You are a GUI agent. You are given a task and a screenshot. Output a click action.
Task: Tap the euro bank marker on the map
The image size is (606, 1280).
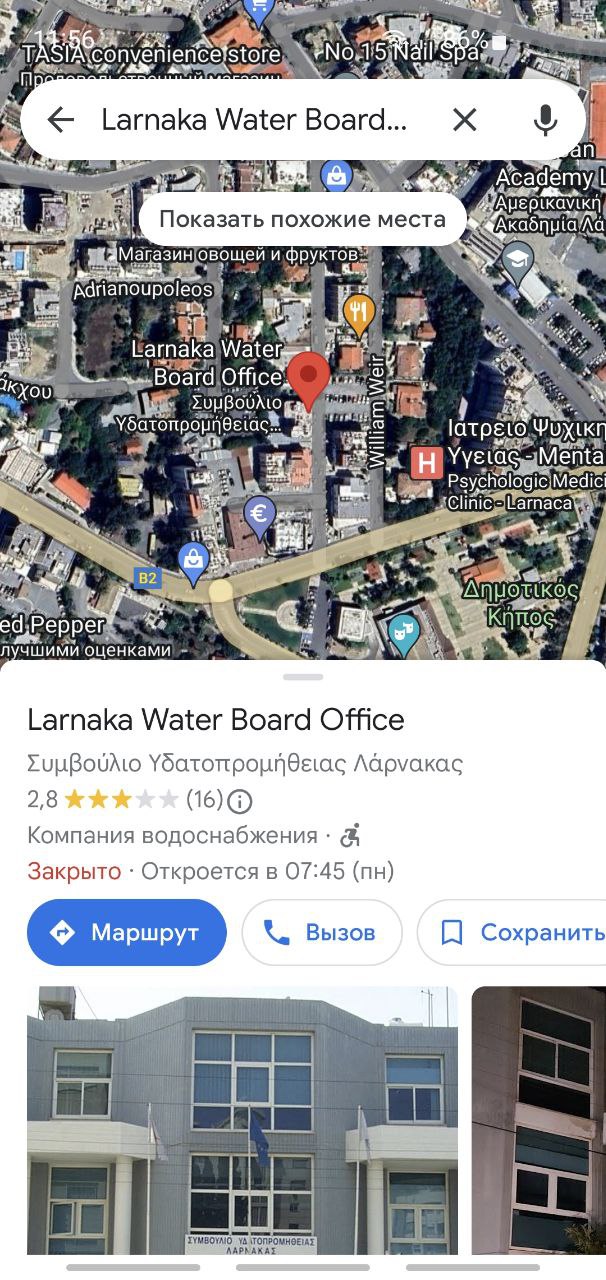coord(260,516)
